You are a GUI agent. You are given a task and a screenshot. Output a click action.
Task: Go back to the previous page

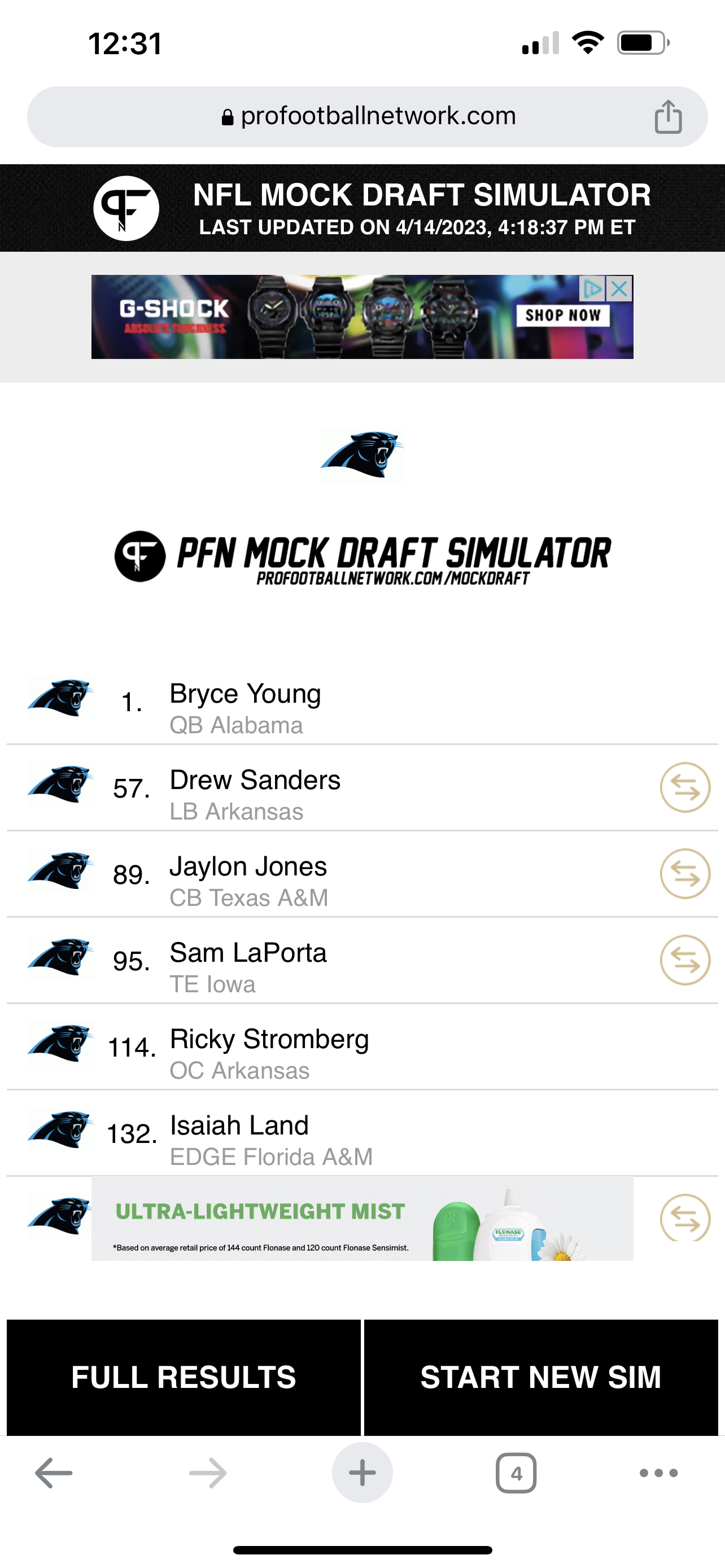(x=54, y=1473)
